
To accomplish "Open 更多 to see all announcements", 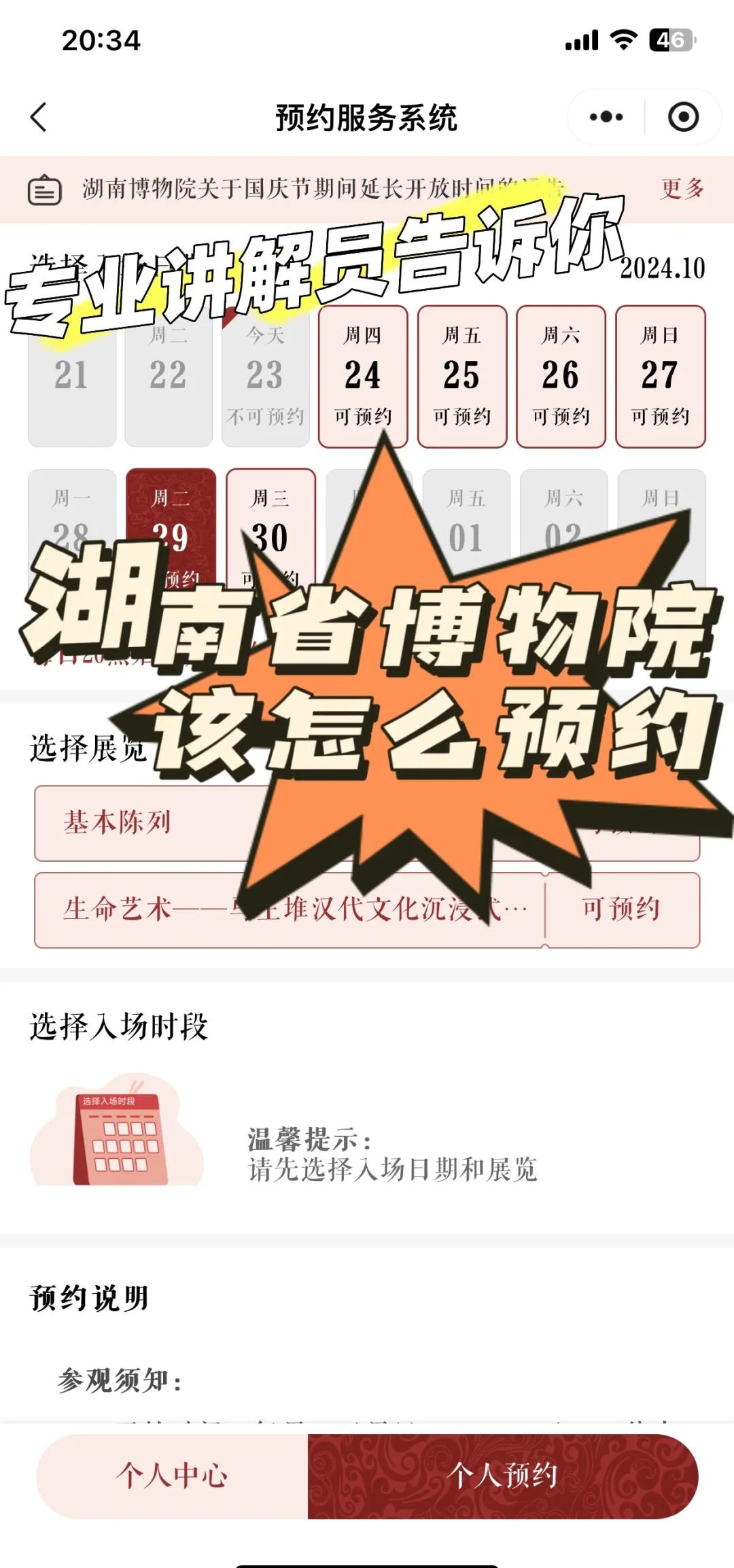I will pos(683,190).
